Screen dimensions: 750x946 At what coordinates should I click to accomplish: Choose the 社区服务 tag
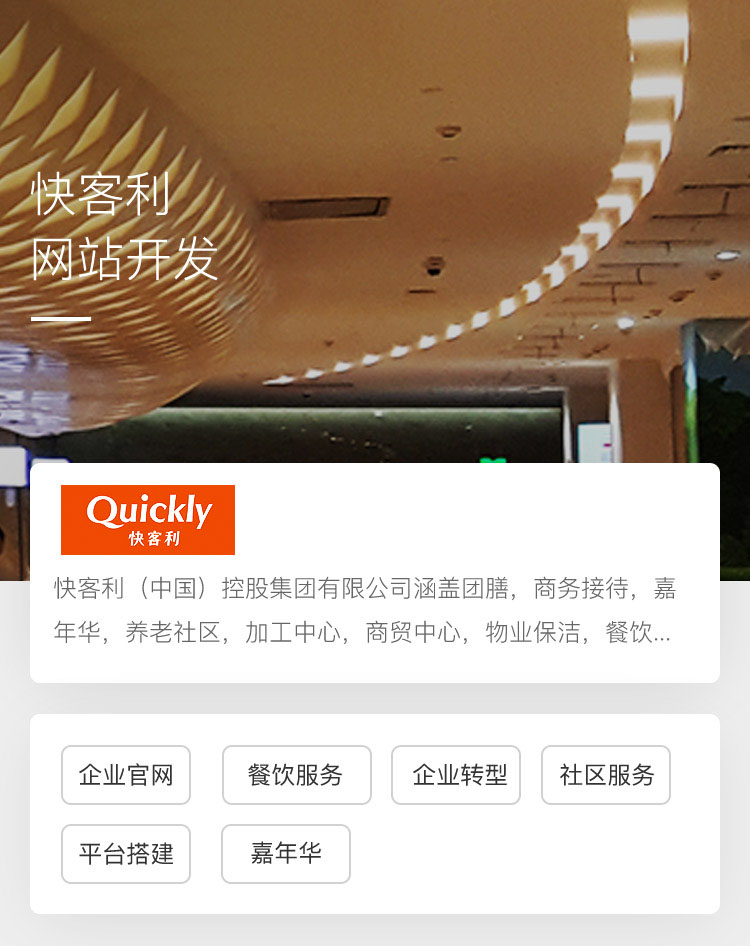[606, 775]
